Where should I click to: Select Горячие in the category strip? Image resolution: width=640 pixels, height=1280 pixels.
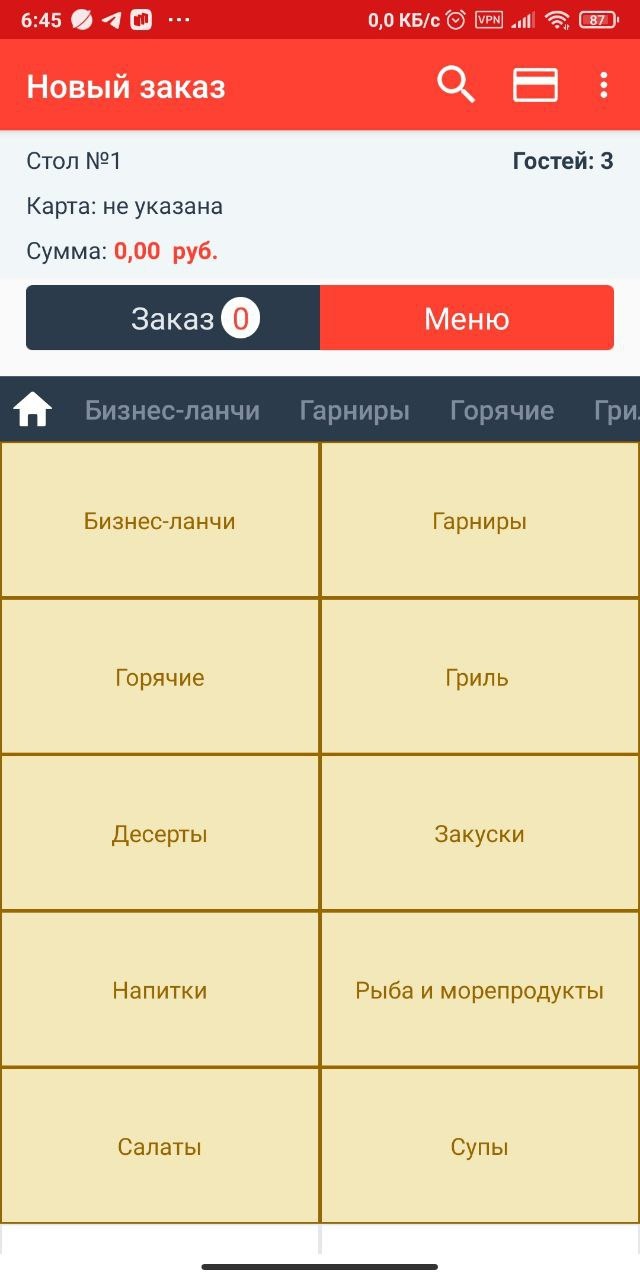coord(502,410)
